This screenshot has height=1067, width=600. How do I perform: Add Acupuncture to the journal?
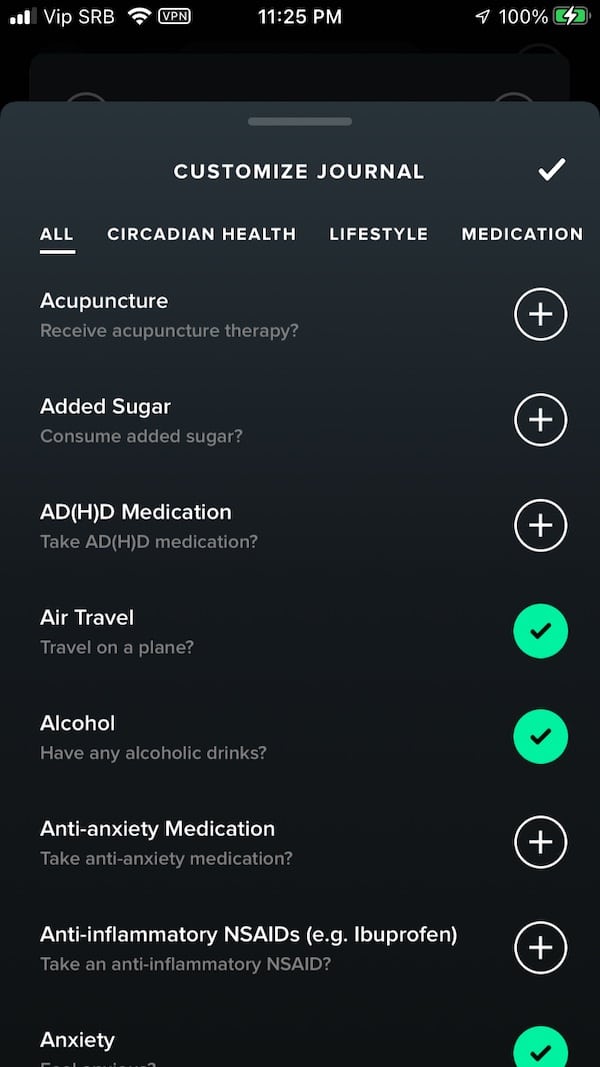pos(540,314)
